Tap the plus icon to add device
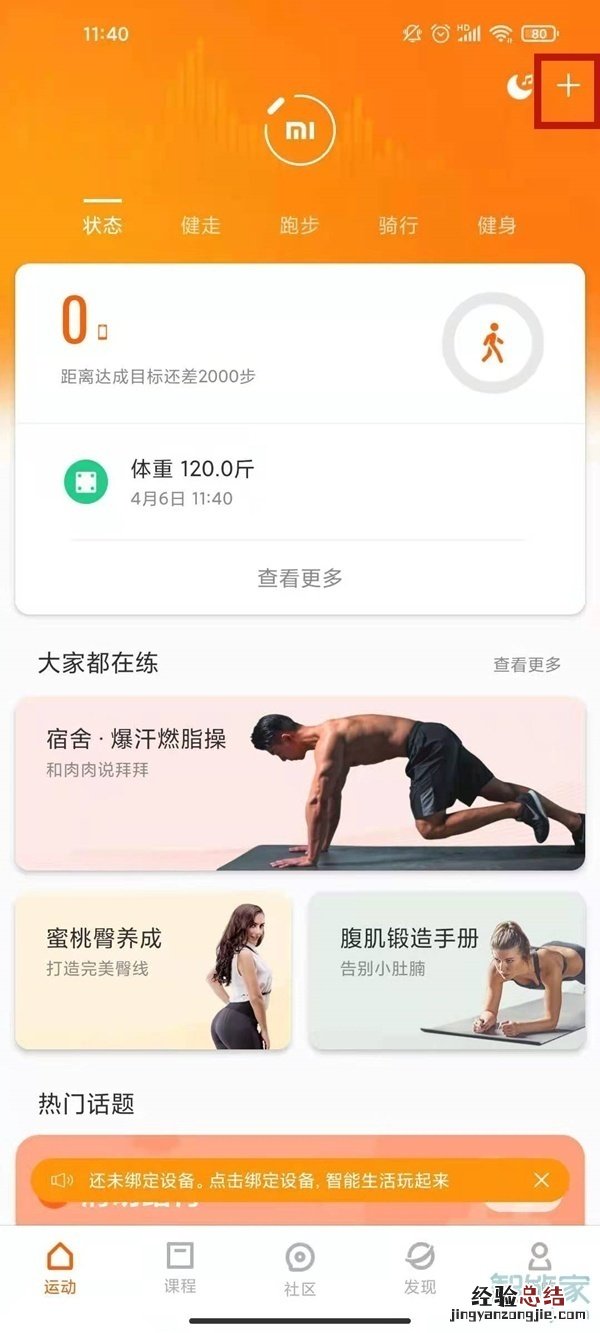Screen dimensions: 600x1333 point(568,86)
